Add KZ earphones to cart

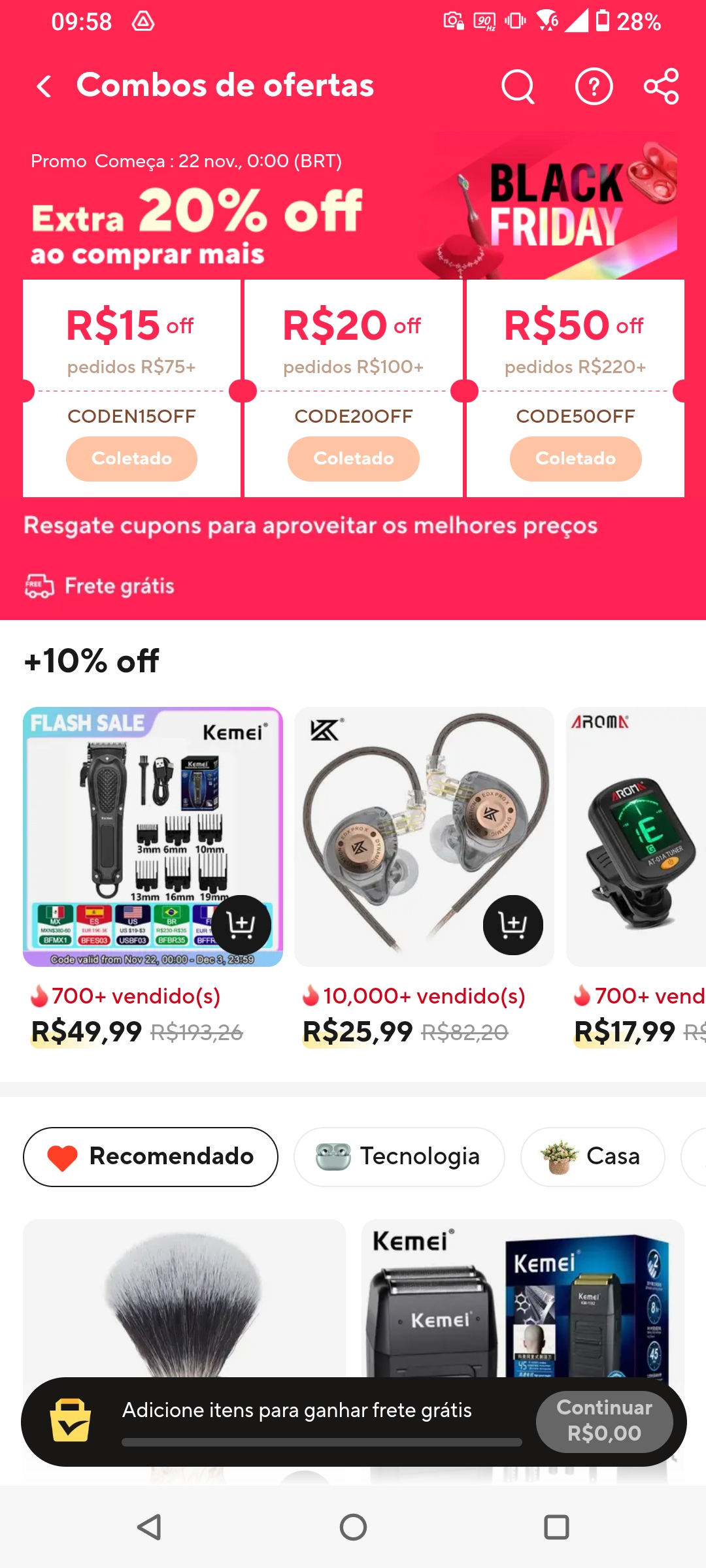point(513,924)
